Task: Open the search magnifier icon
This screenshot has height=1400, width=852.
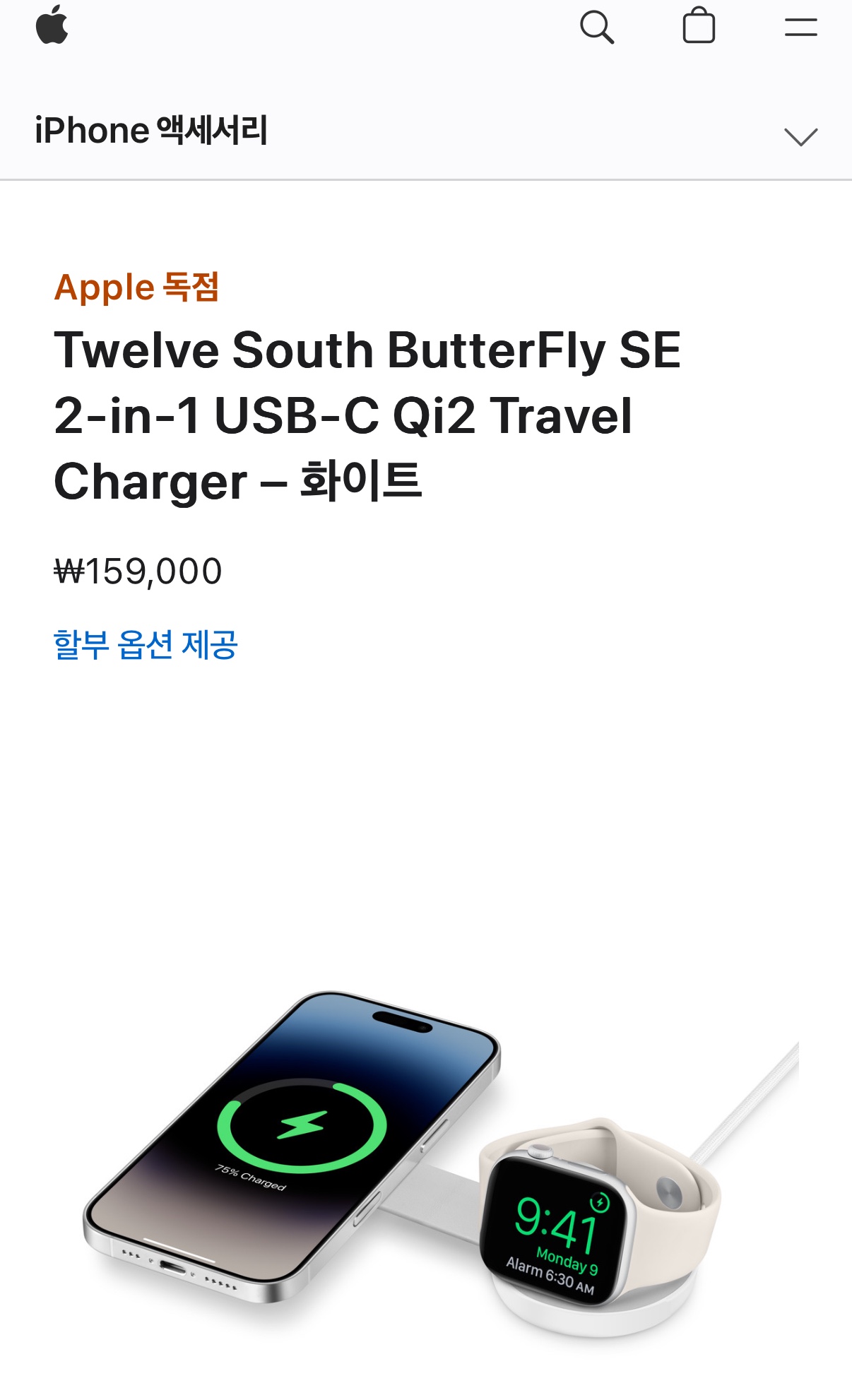Action: (x=596, y=28)
